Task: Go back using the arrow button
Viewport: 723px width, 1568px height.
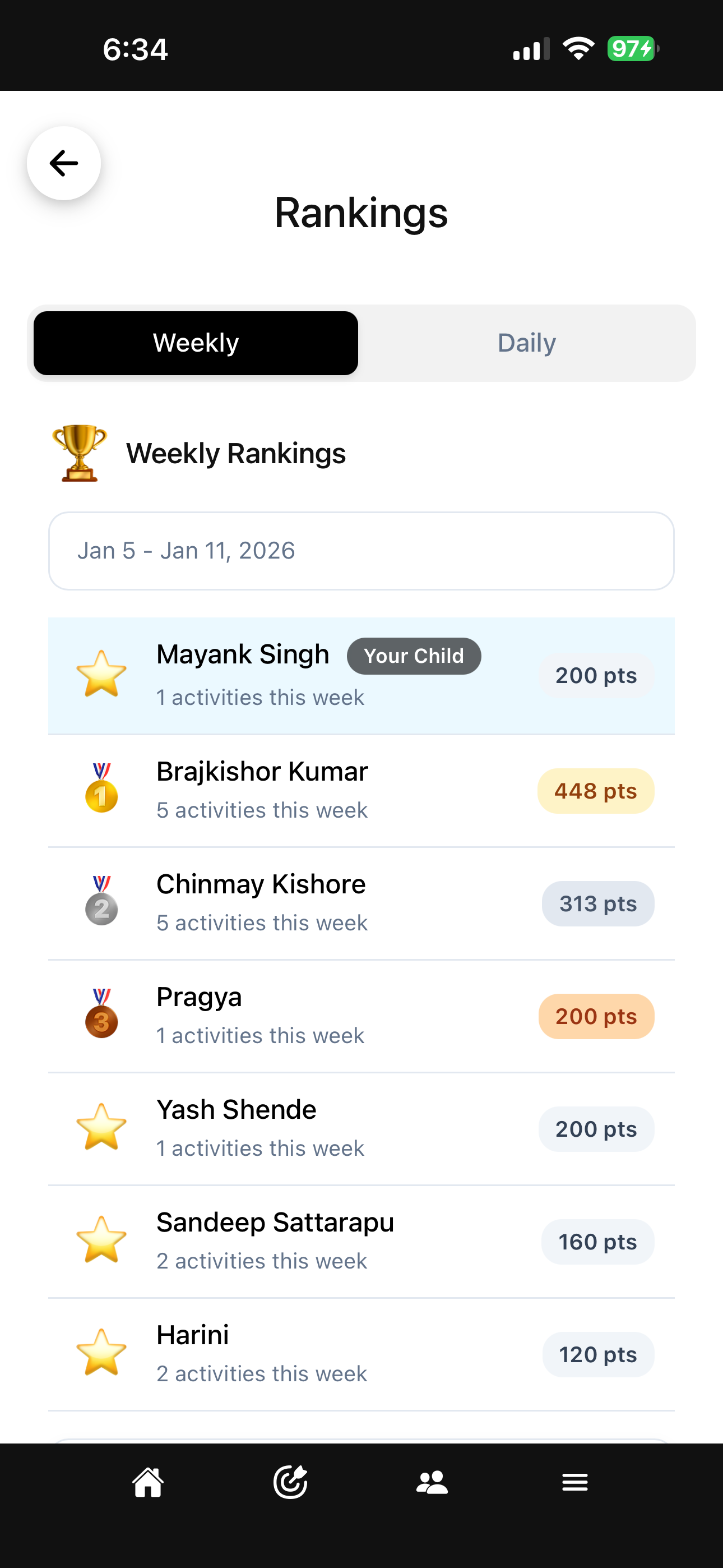Action: (64, 163)
